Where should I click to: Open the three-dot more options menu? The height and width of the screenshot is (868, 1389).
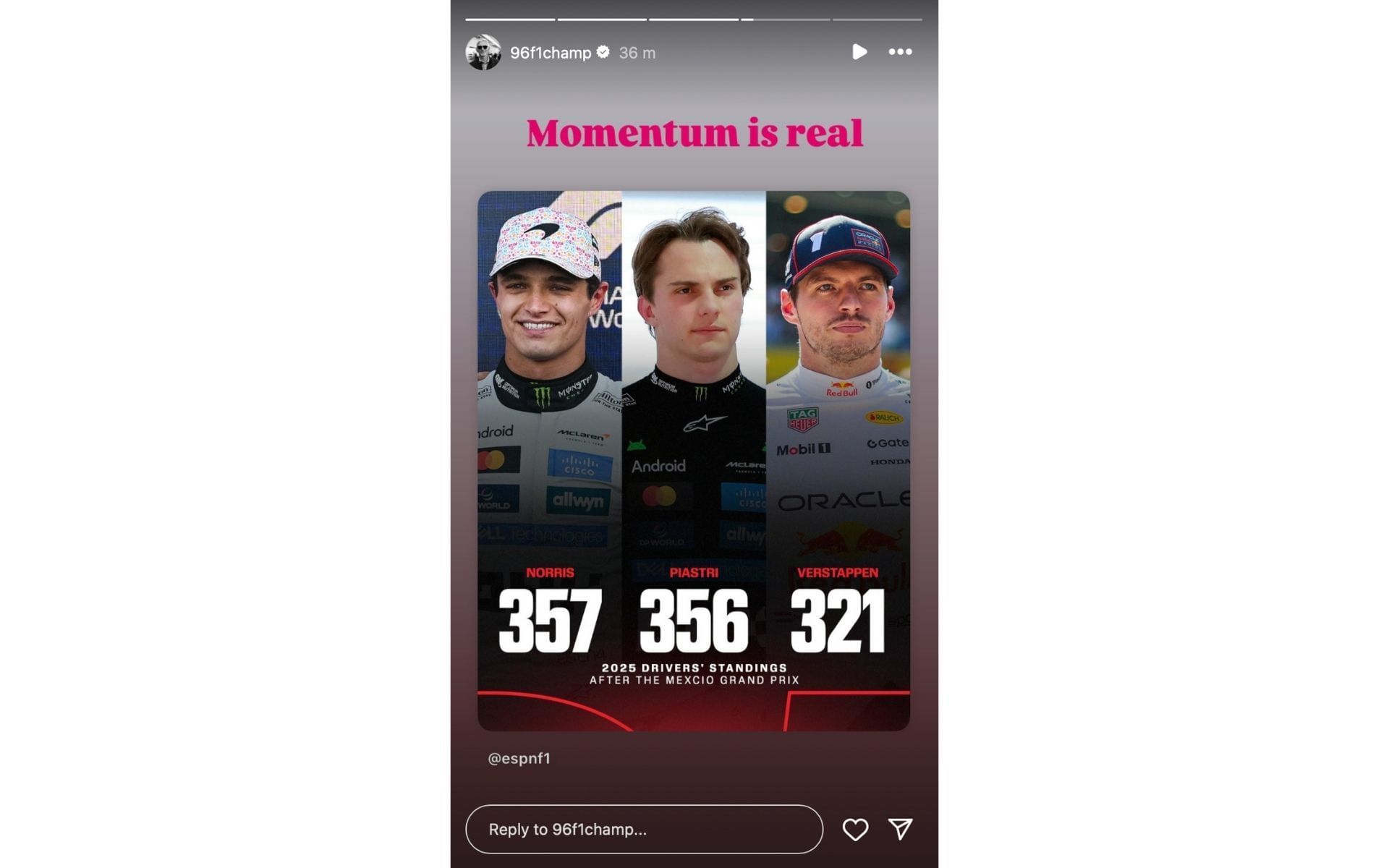coord(900,52)
